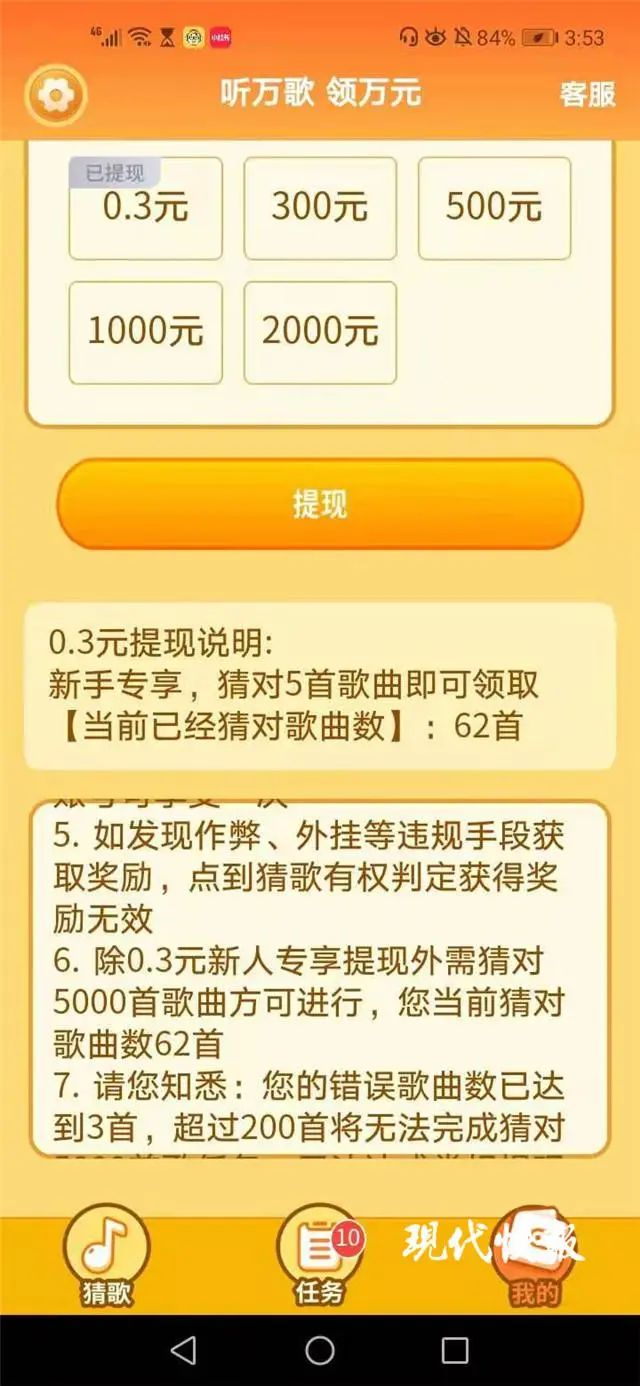Image resolution: width=640 pixels, height=1386 pixels.
Task: Select the 0.3元 withdrawal amount
Action: (145, 208)
